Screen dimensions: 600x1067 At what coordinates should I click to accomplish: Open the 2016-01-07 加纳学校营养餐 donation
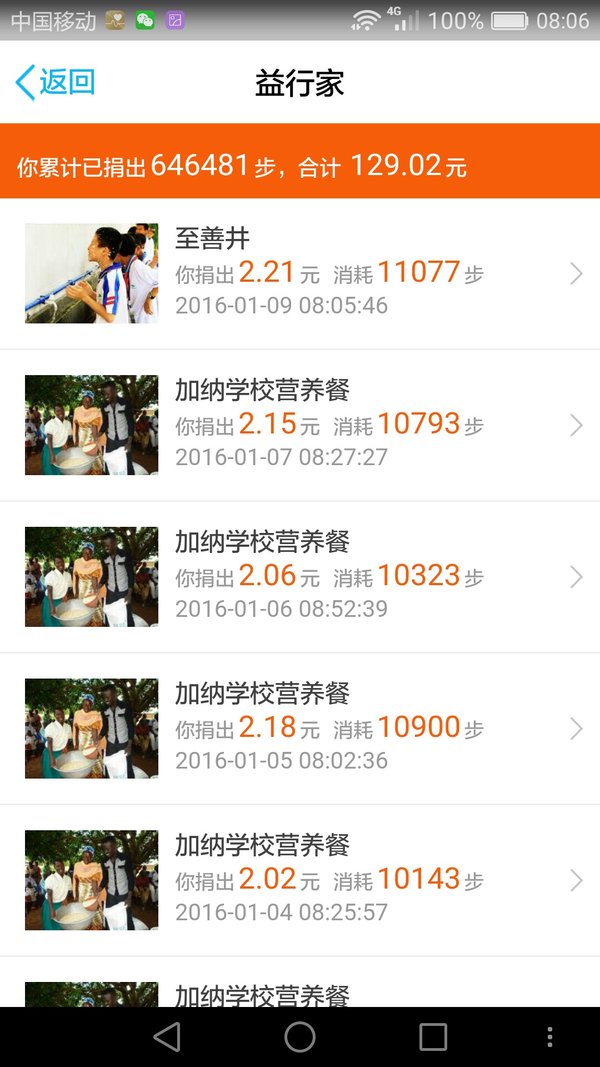click(300, 425)
